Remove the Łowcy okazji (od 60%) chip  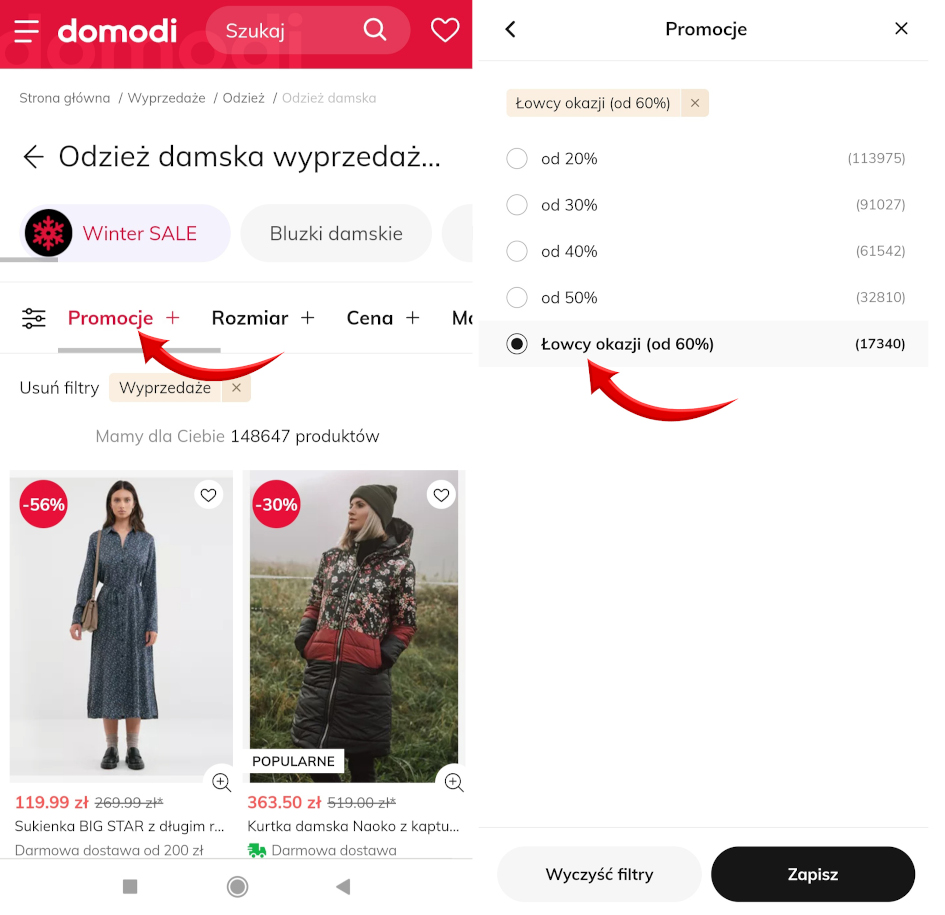[x=695, y=103]
